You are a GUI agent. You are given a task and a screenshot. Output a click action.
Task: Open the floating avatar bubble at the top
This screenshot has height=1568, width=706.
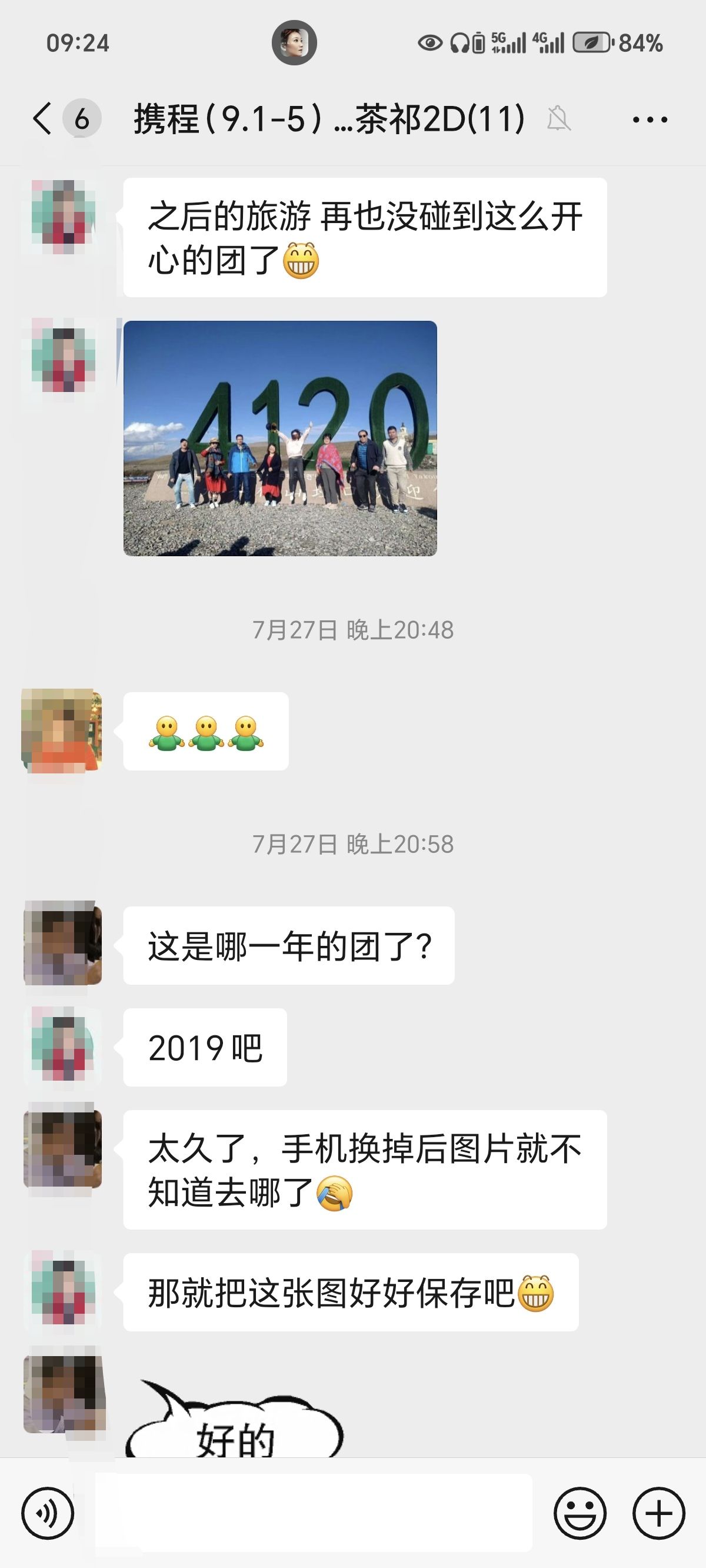(294, 42)
